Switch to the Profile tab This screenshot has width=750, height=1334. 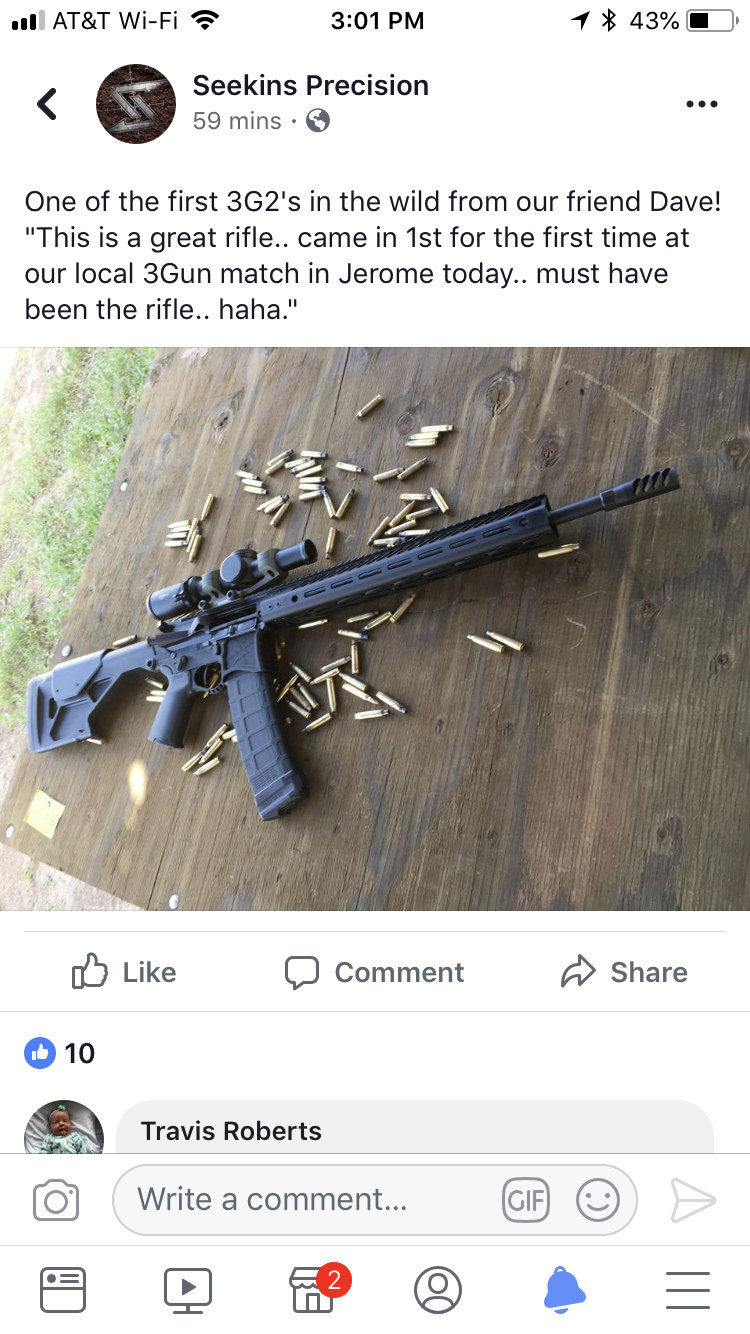pos(438,1289)
